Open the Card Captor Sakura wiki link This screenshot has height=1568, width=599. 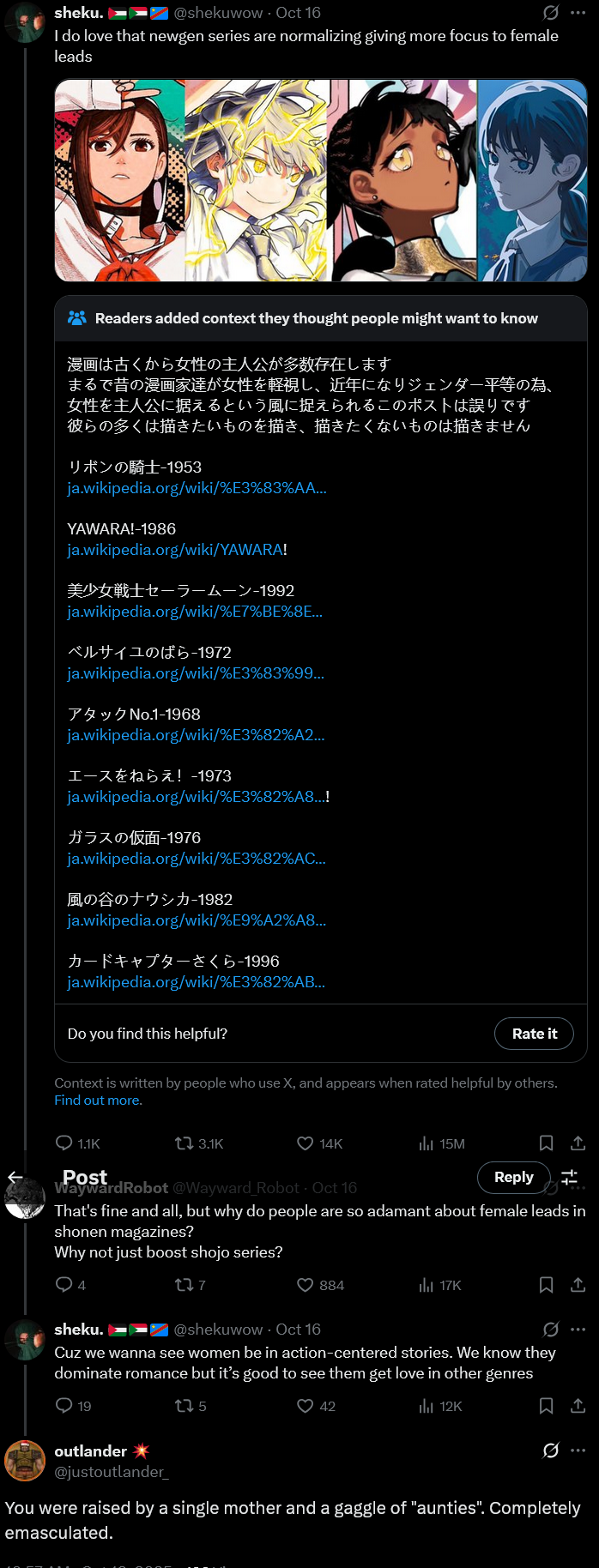tap(196, 982)
